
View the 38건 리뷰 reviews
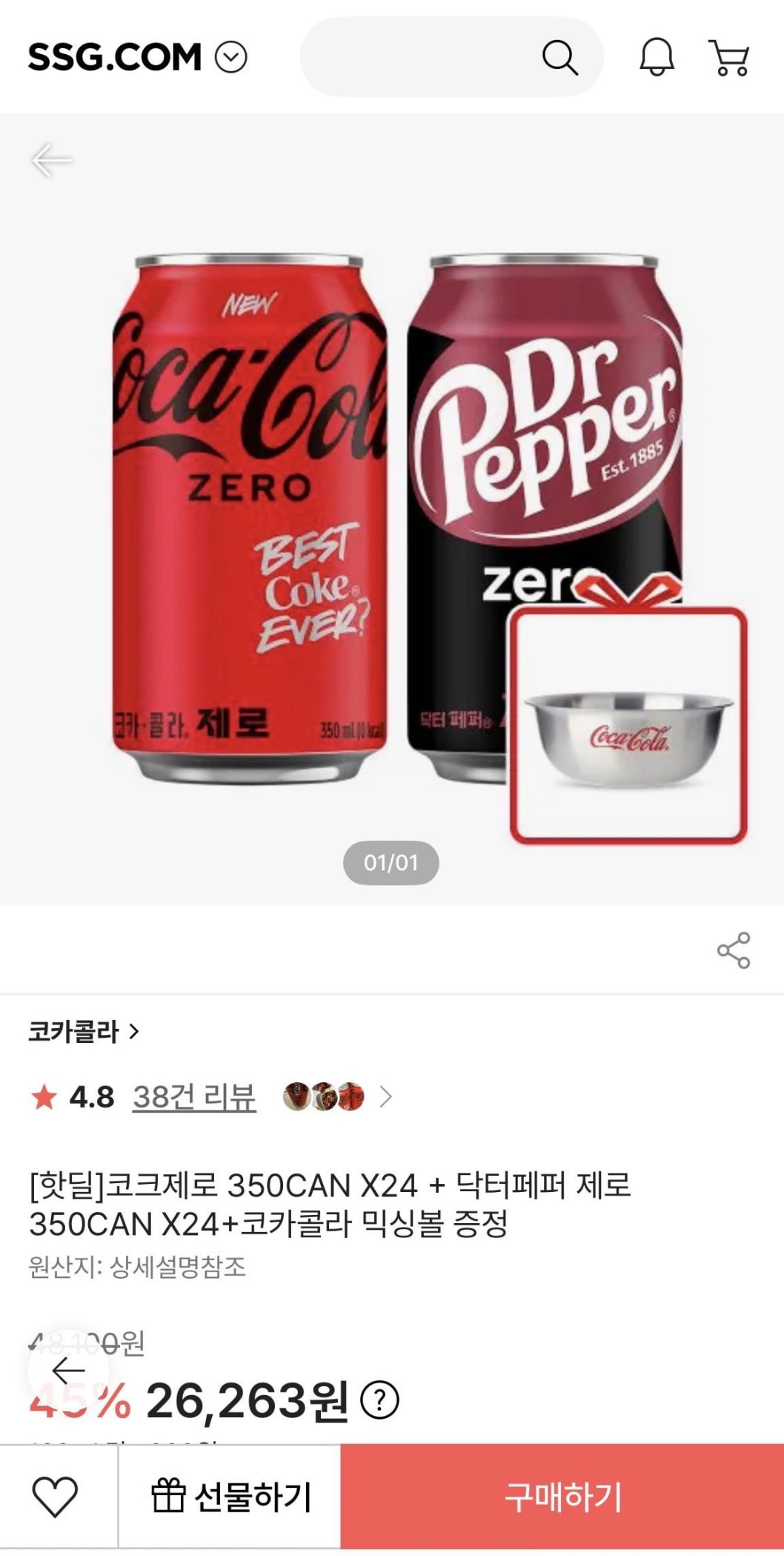click(194, 1097)
